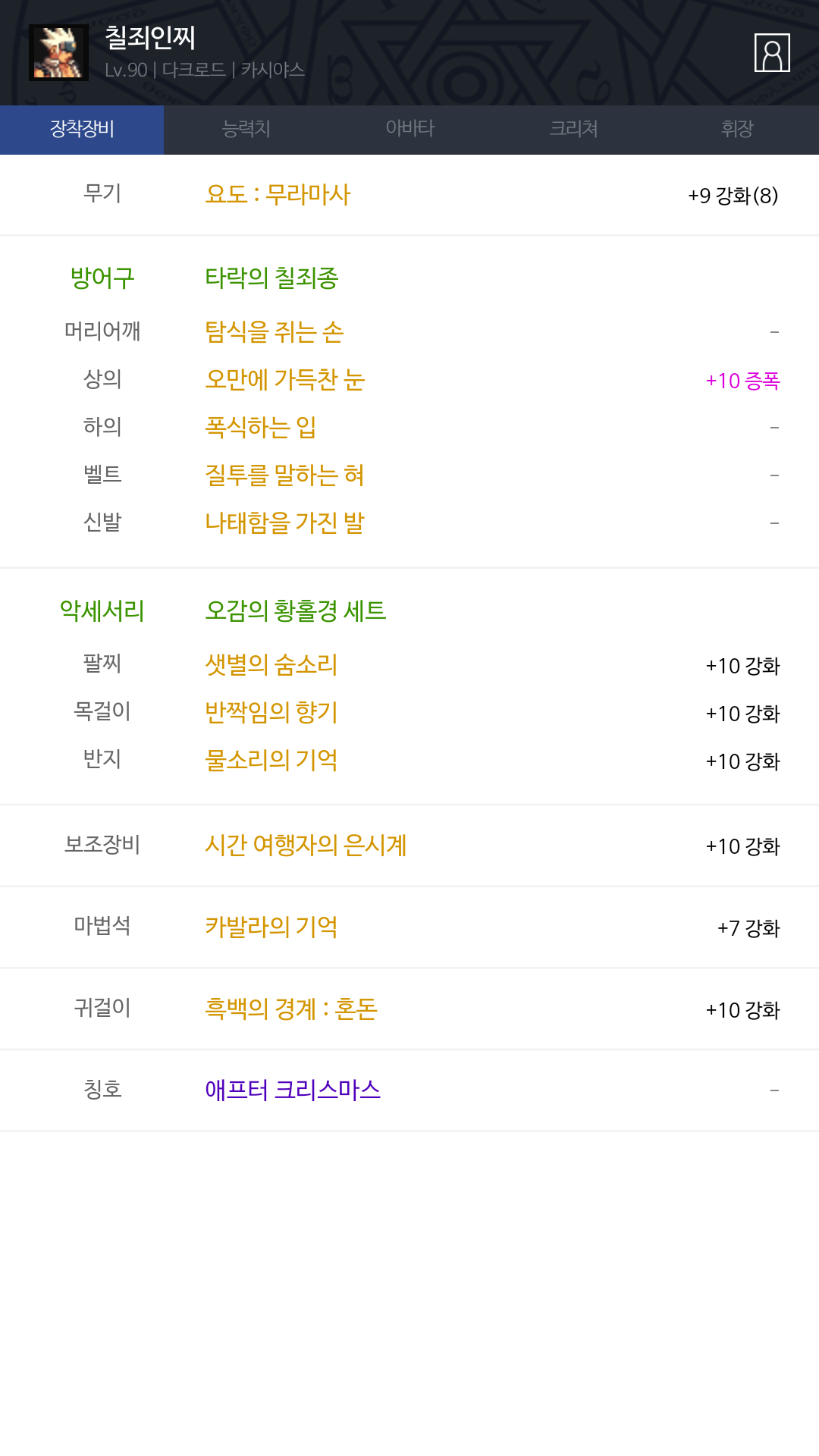819x1456 pixels.
Task: View accessory set 오감의 황홀경 세트
Action: tap(295, 611)
